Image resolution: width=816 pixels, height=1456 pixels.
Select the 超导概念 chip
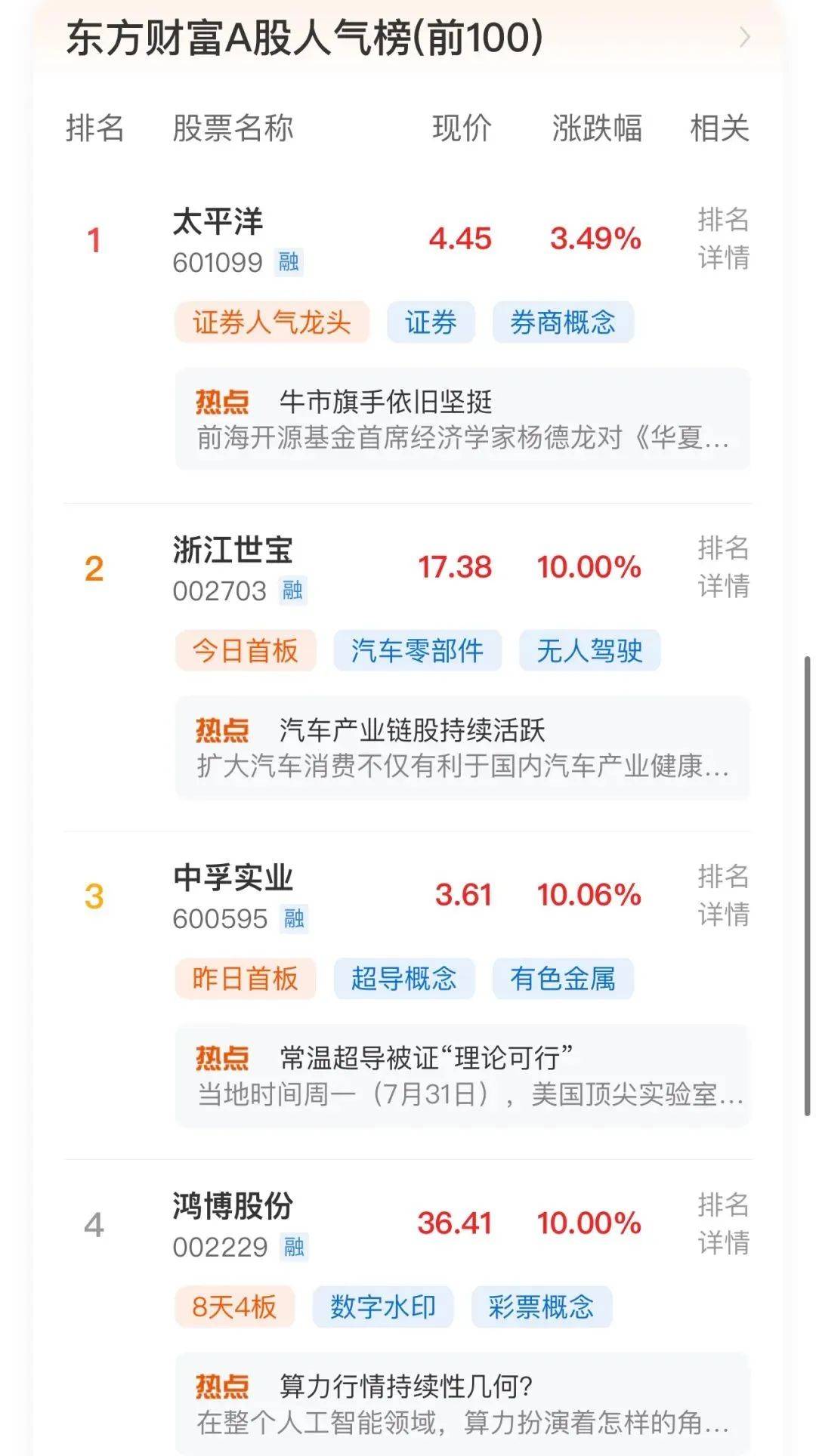[404, 979]
